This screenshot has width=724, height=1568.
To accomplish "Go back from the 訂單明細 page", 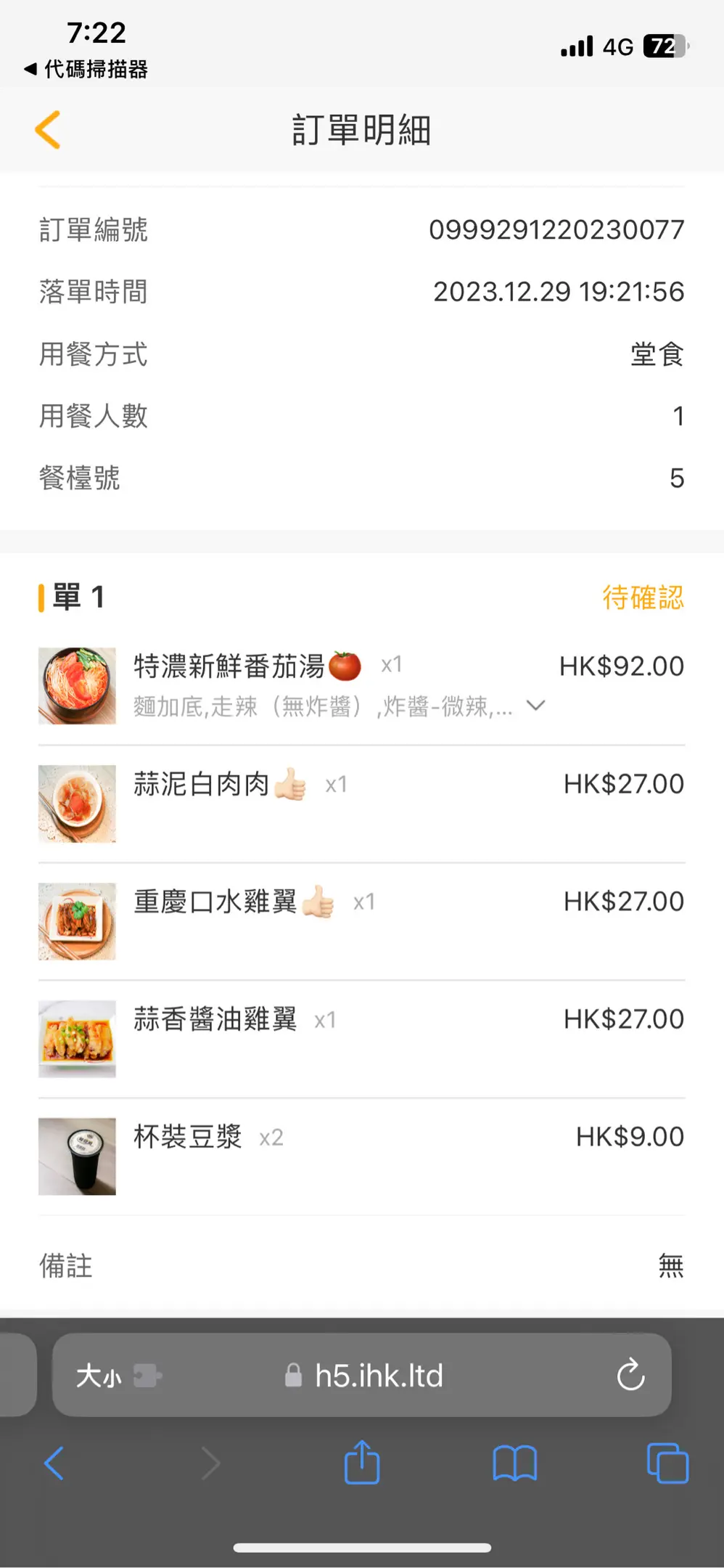I will pyautogui.click(x=48, y=130).
